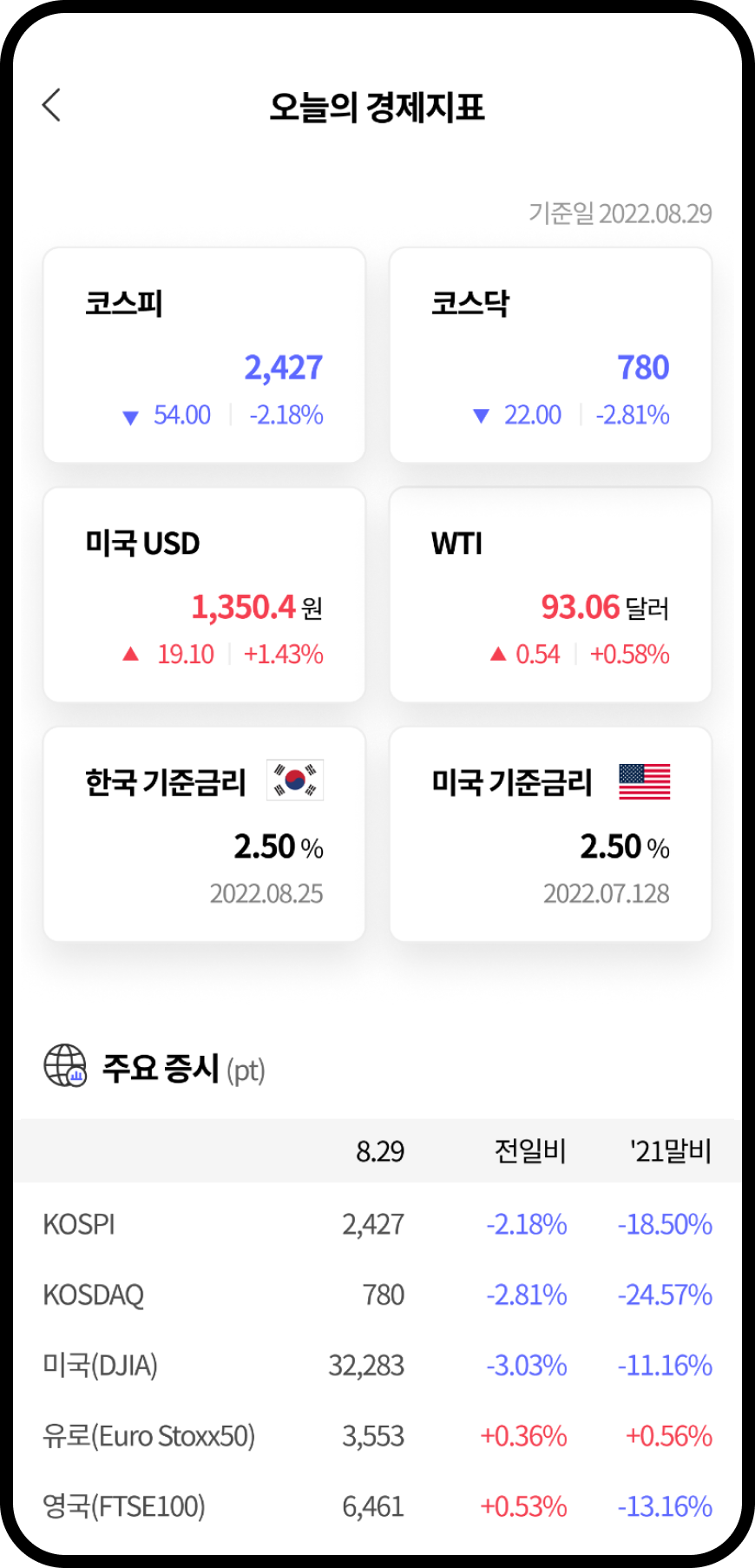Go back using the top-left arrow

coord(52,105)
